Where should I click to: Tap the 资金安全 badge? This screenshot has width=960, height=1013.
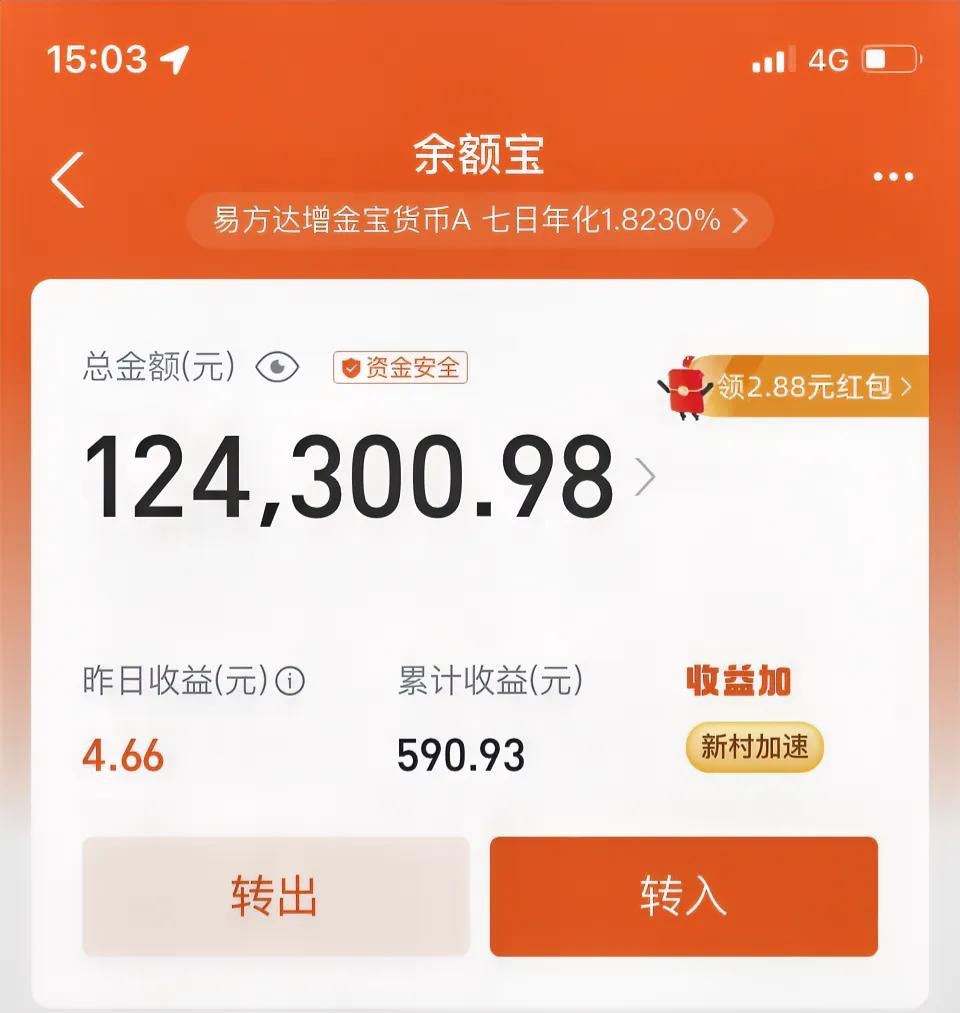(x=400, y=368)
